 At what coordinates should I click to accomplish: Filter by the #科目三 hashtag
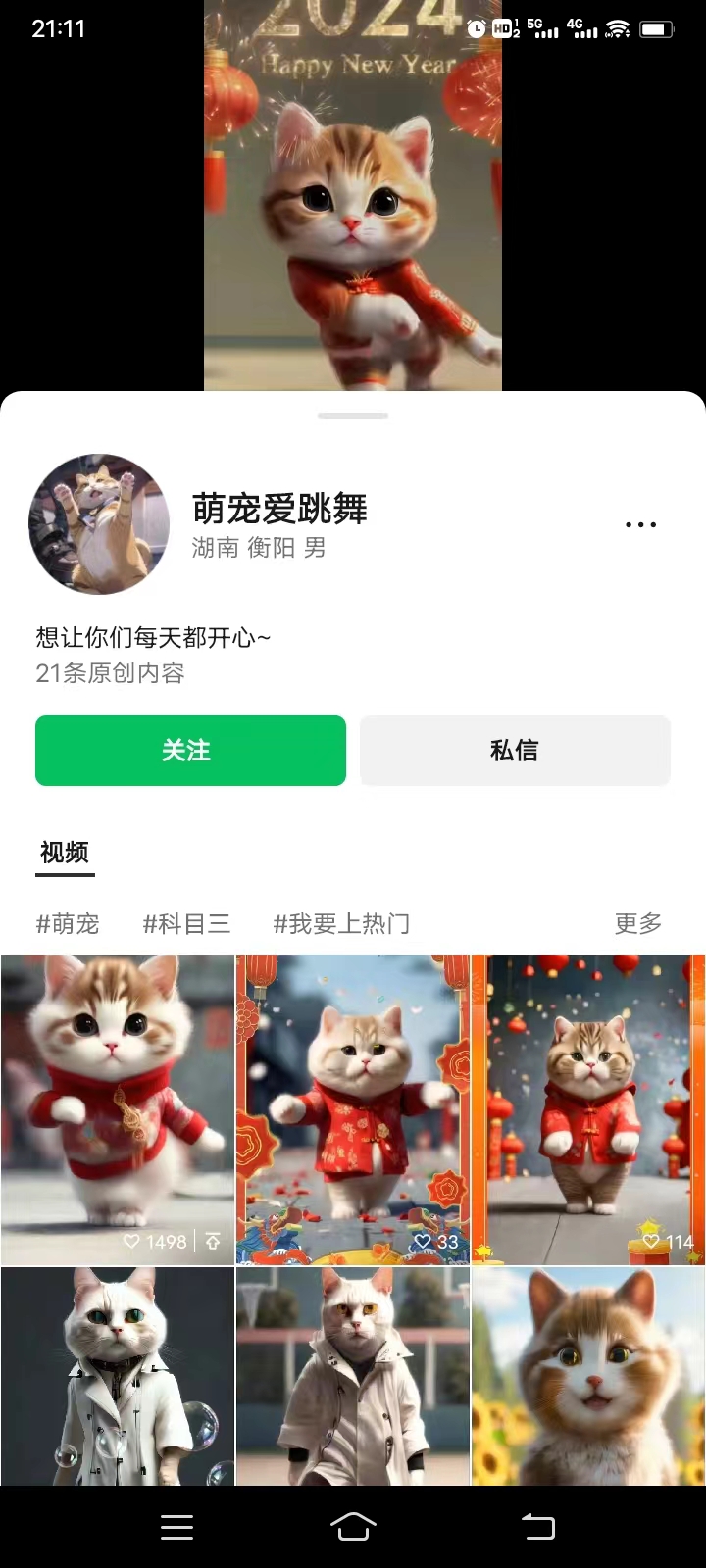(x=186, y=923)
